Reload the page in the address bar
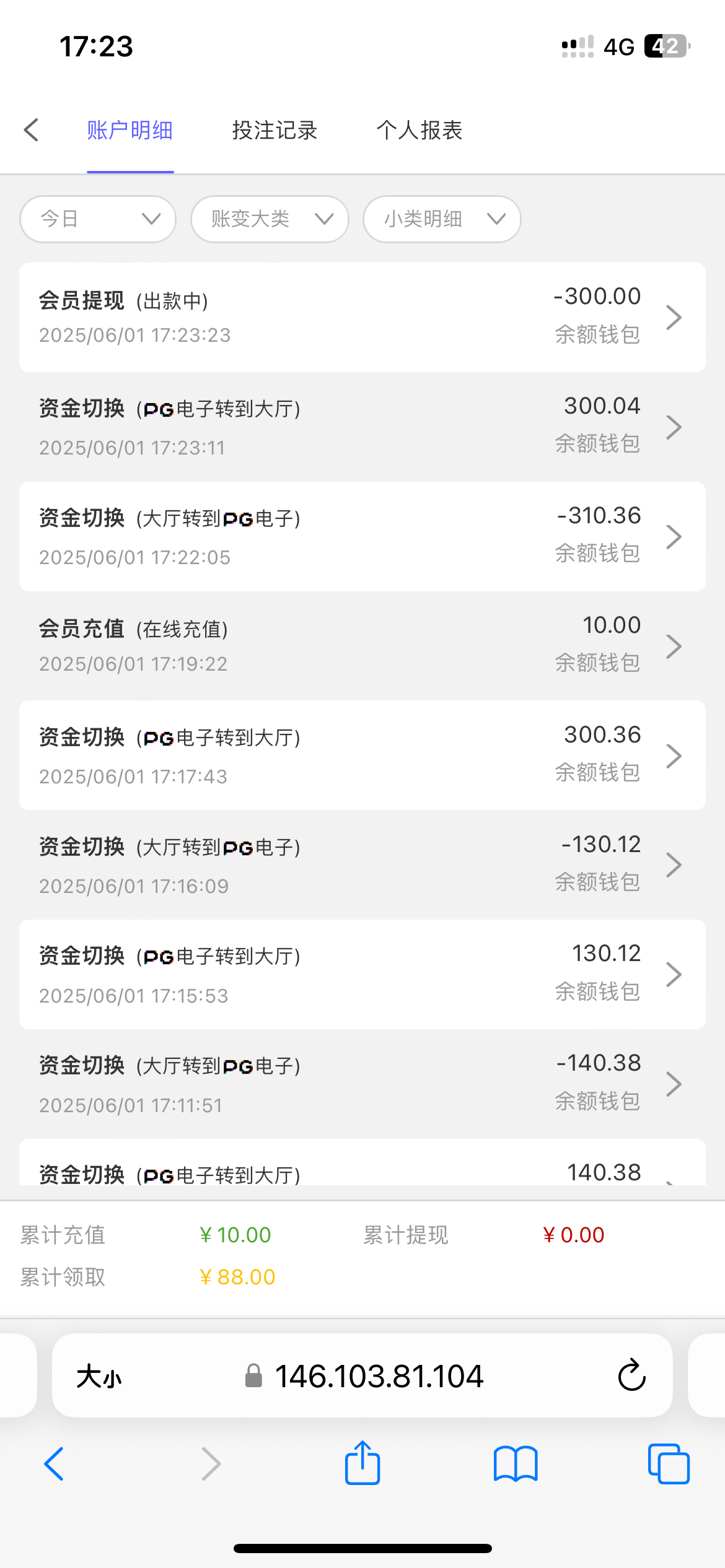Screen dimensions: 725x1568 pyautogui.click(x=631, y=1376)
